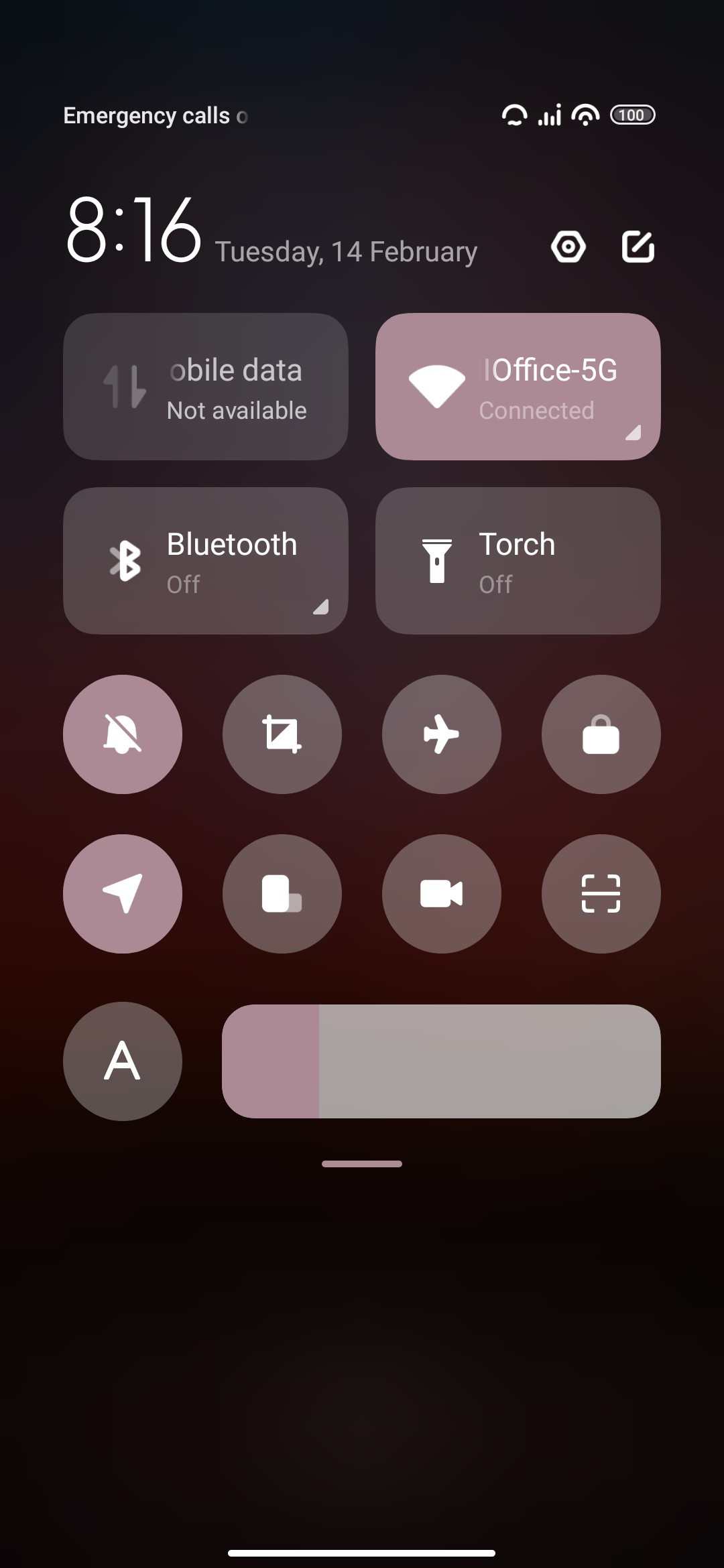
Task: Expand Wi-Fi options via the tile's corner arrow
Action: coord(633,433)
